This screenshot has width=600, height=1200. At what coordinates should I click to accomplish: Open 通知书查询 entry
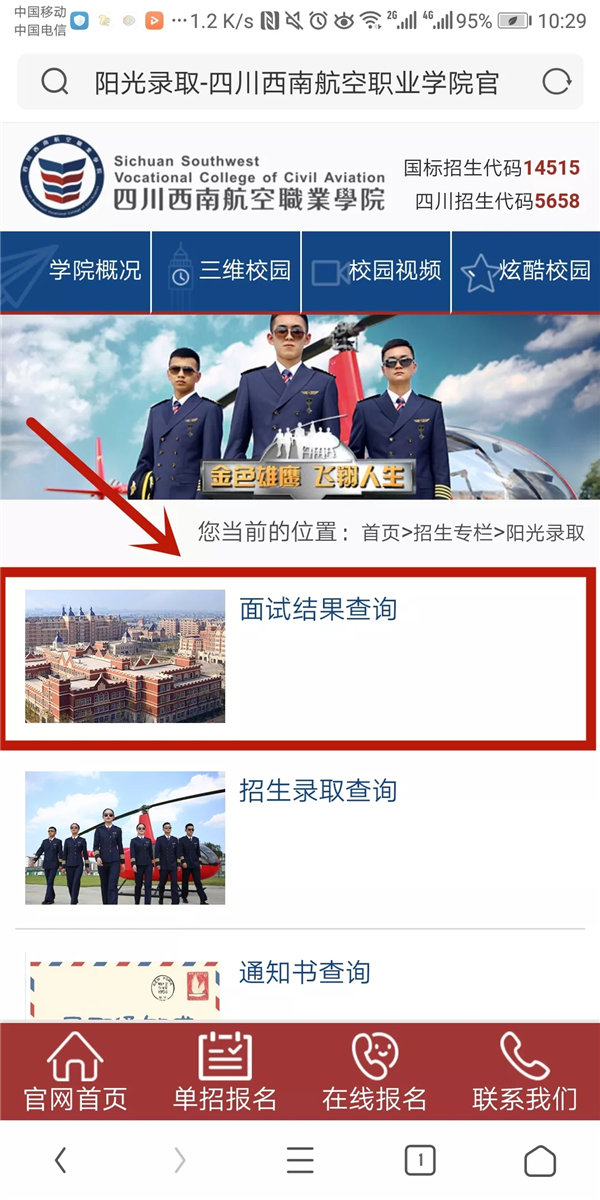tap(304, 971)
